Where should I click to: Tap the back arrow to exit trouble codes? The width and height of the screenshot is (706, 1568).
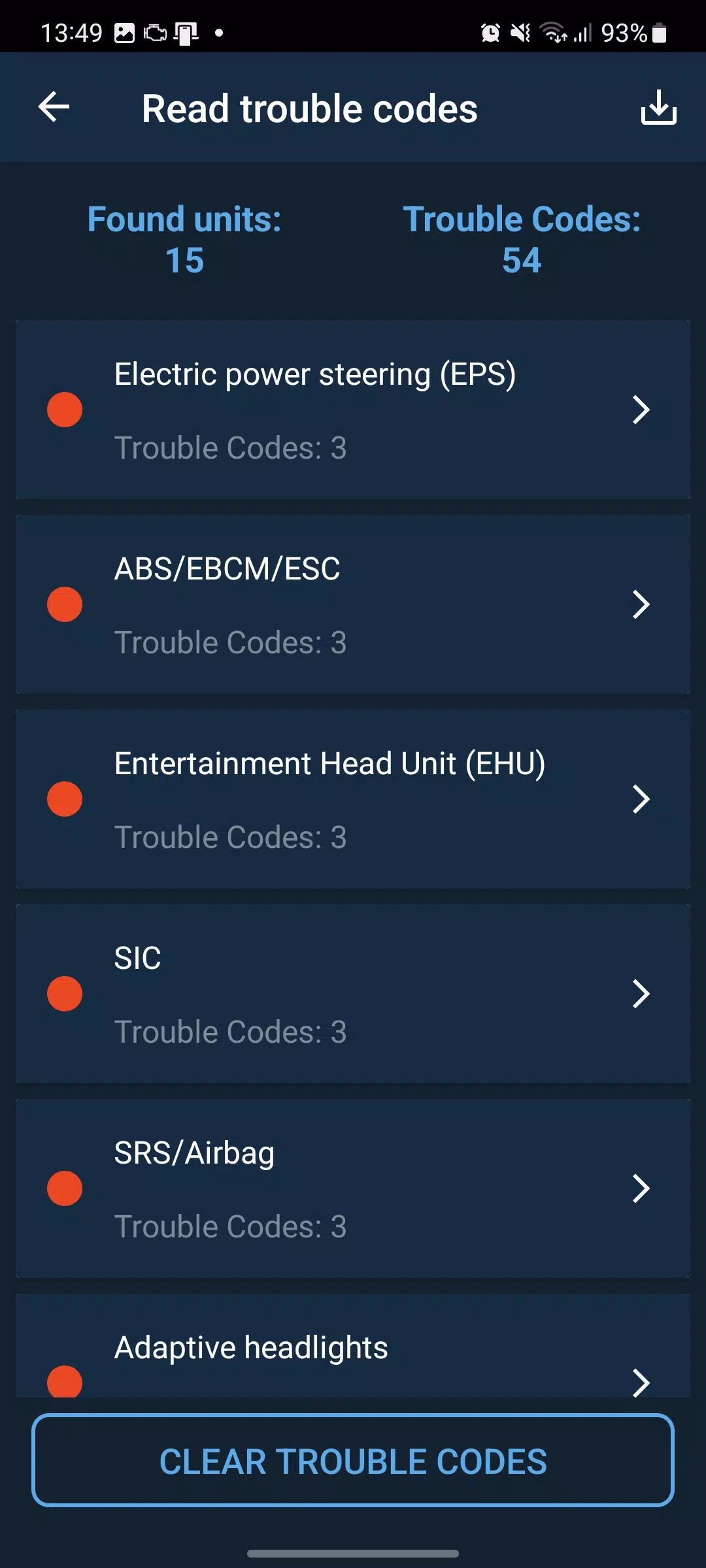click(54, 107)
